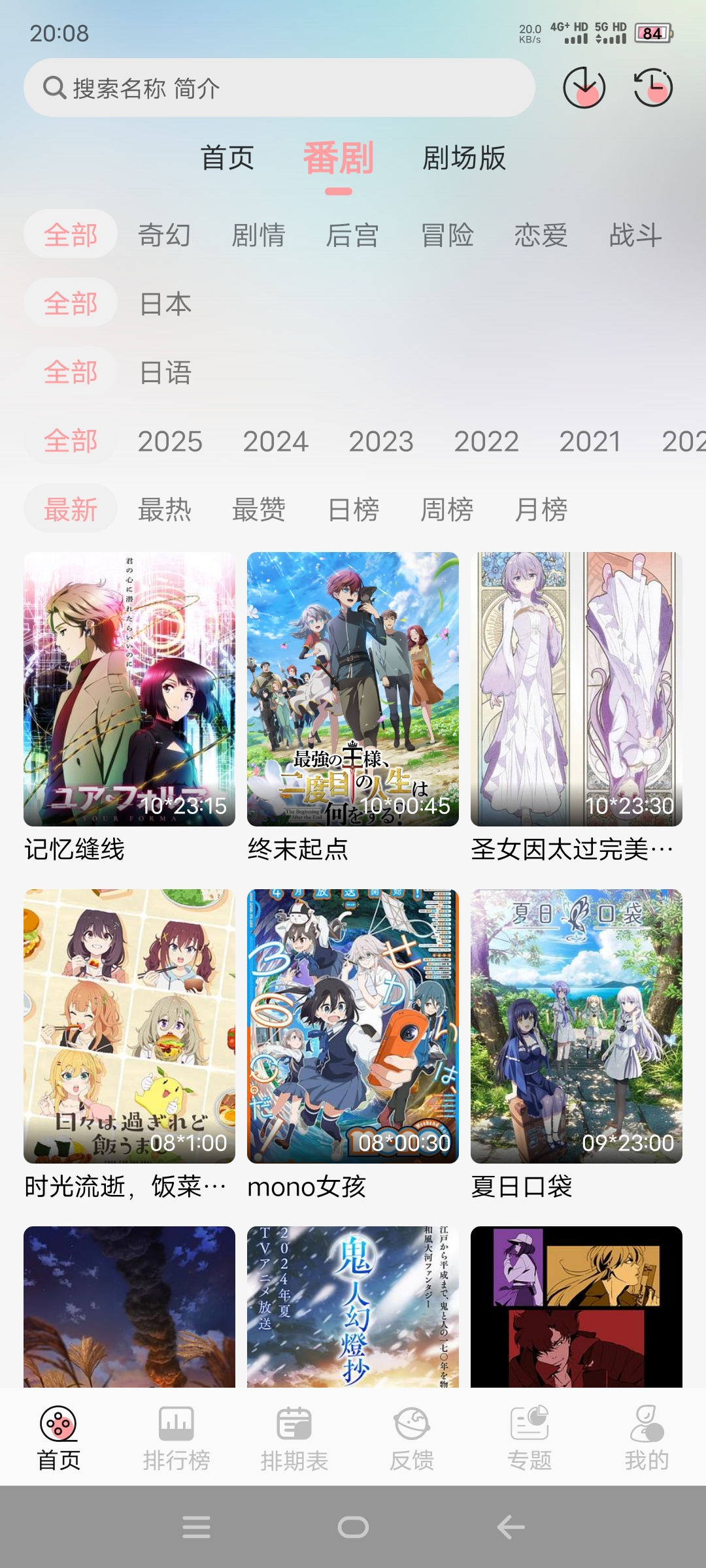
Task: Open the download manager icon
Action: (x=584, y=88)
